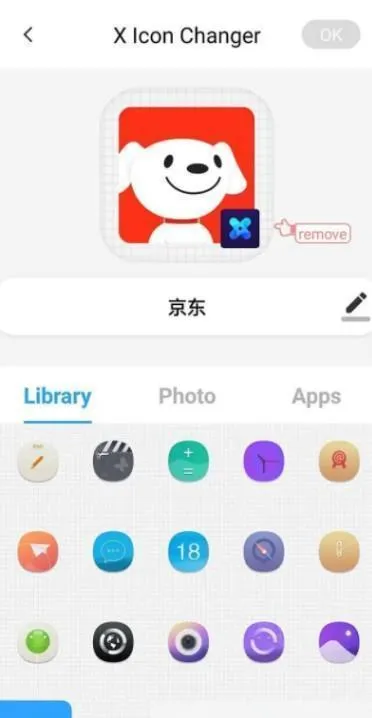
Task: Pick the notes icon with the pencil
Action: coord(38,461)
